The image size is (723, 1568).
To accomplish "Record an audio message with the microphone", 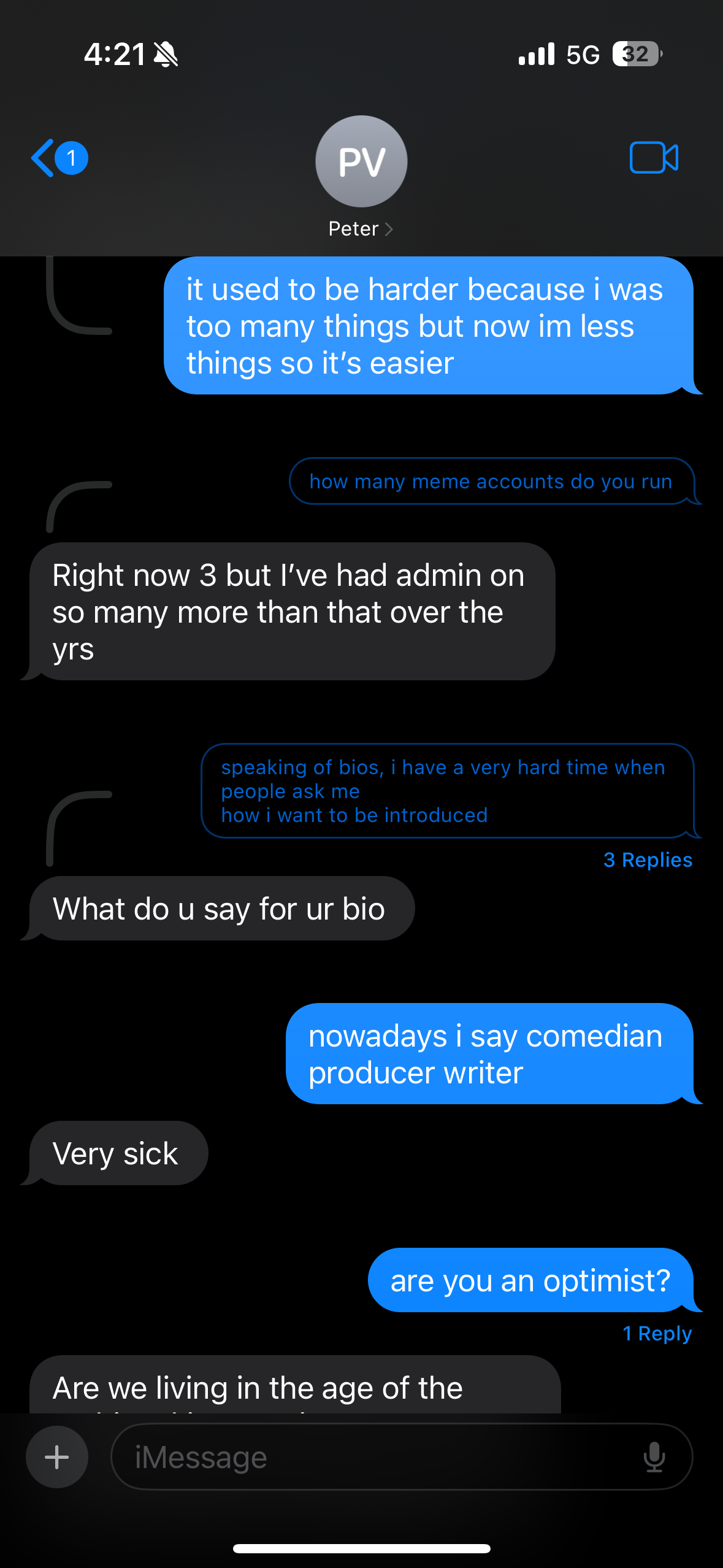I will click(x=654, y=1457).
